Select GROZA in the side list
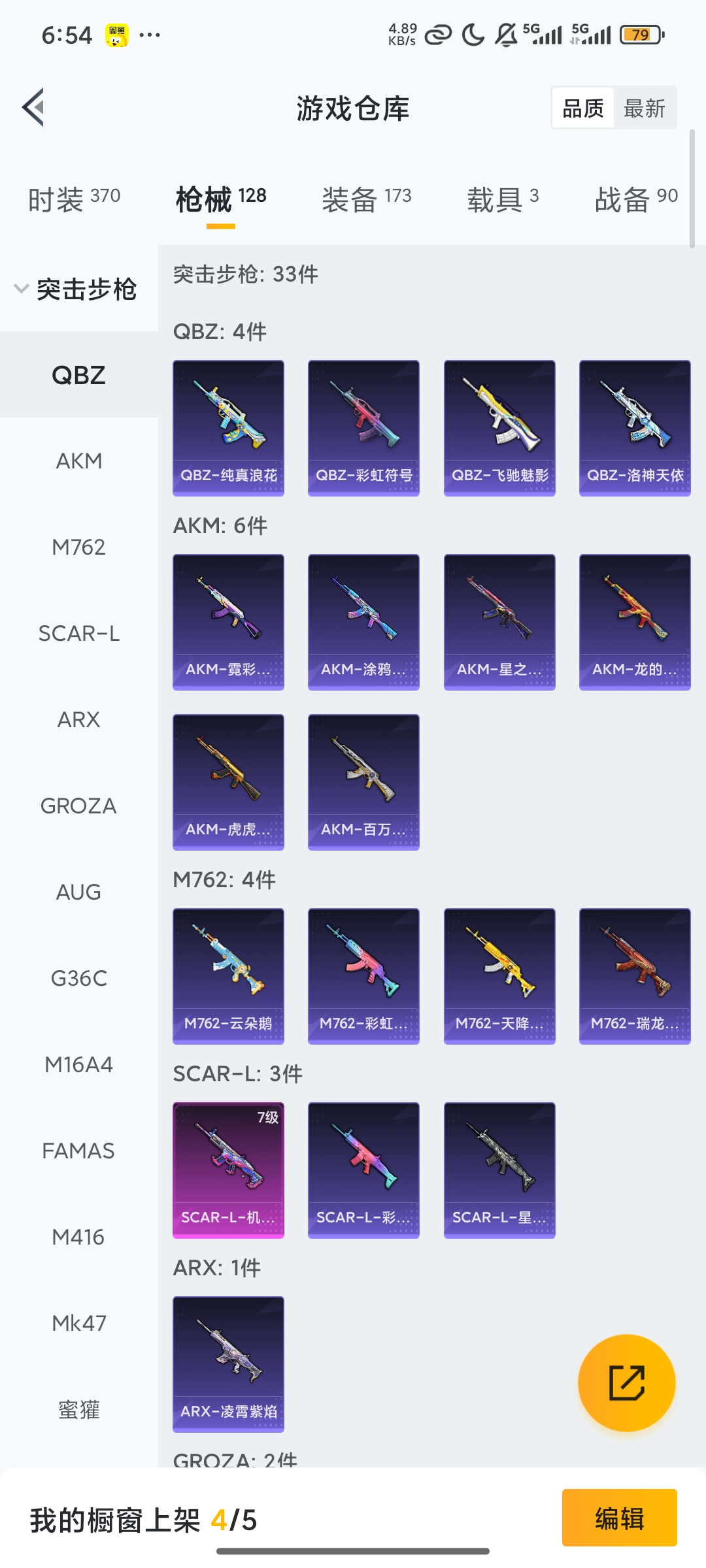706x1568 pixels. pyautogui.click(x=78, y=806)
